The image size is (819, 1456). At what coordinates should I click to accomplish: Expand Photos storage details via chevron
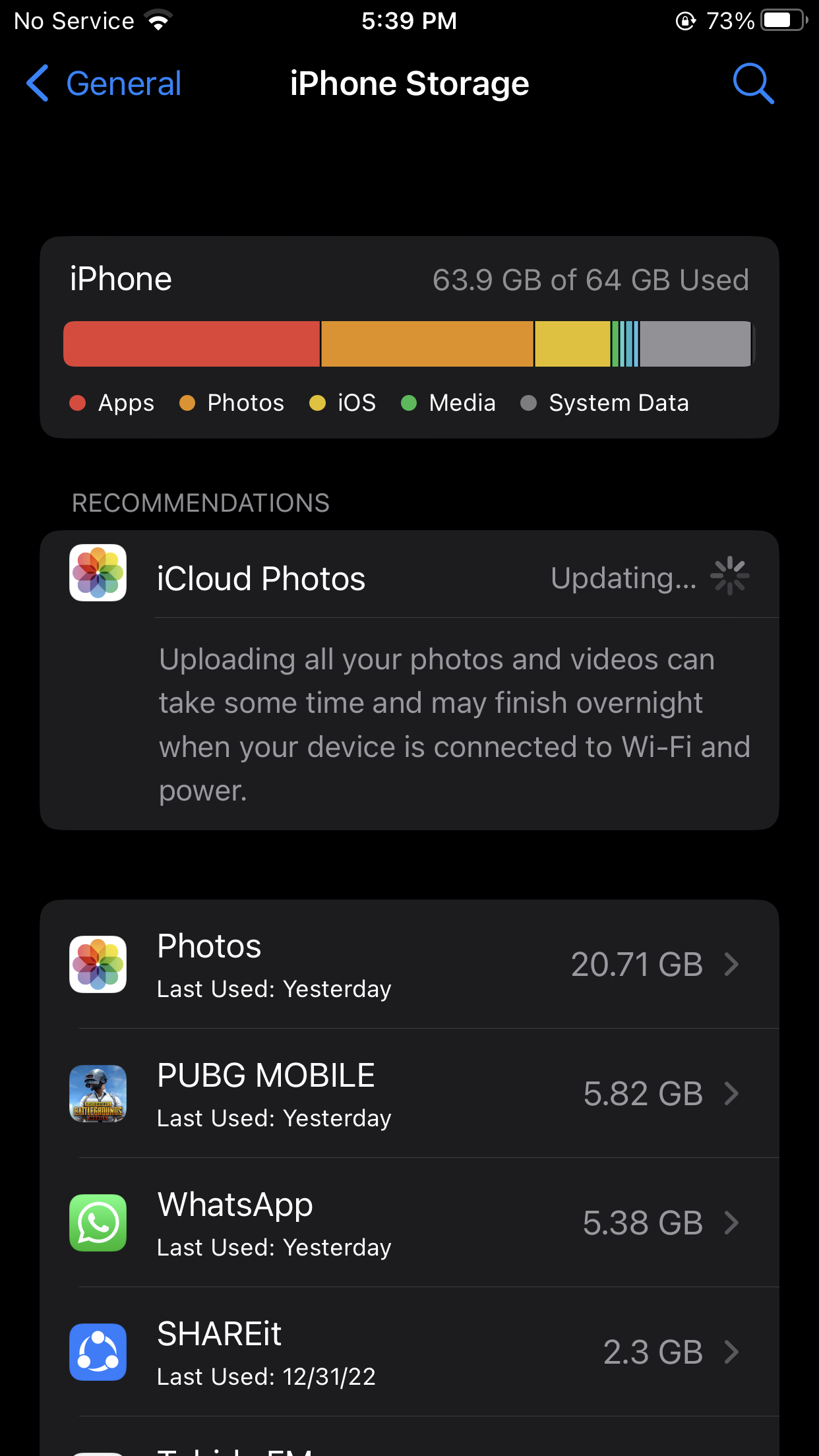pyautogui.click(x=732, y=964)
